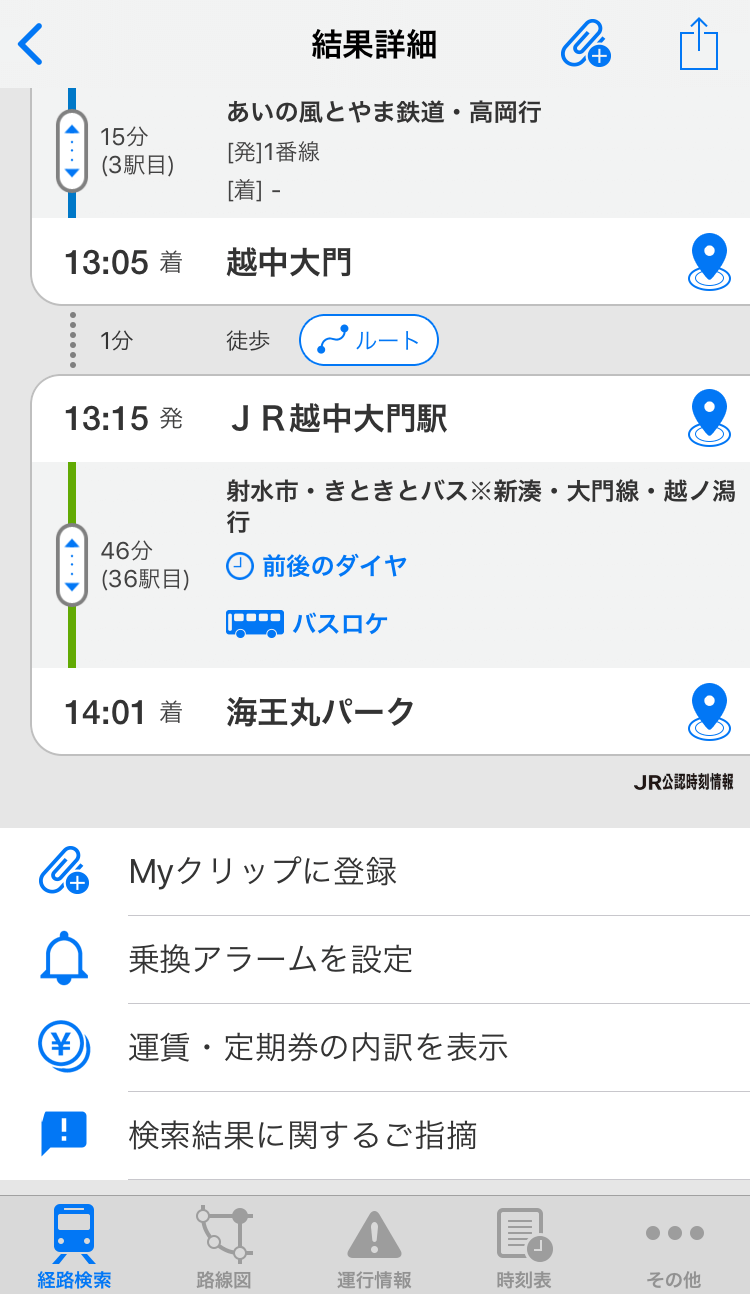Open 前後のダイヤ for the bus
This screenshot has height=1294, width=750.
click(x=318, y=566)
